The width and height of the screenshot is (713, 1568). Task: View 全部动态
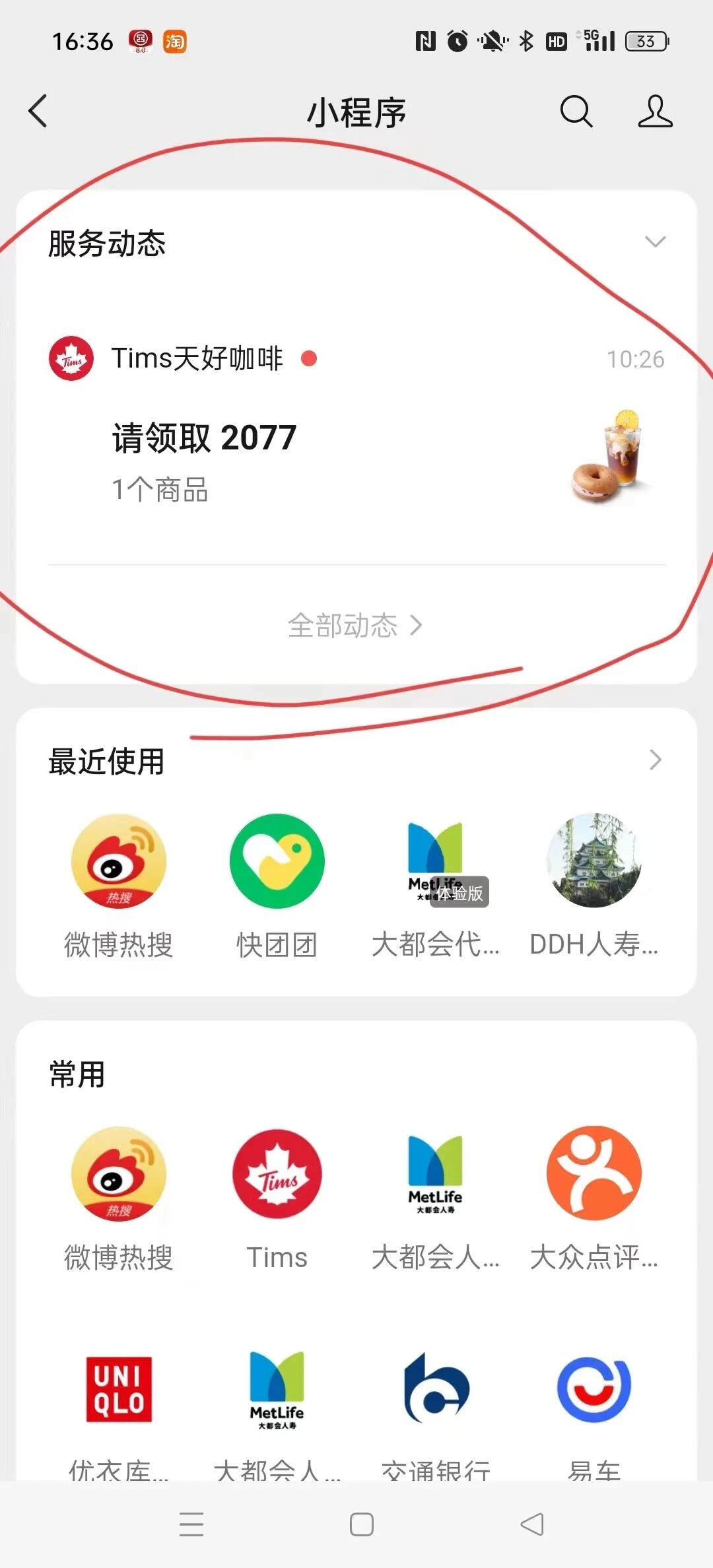point(355,626)
